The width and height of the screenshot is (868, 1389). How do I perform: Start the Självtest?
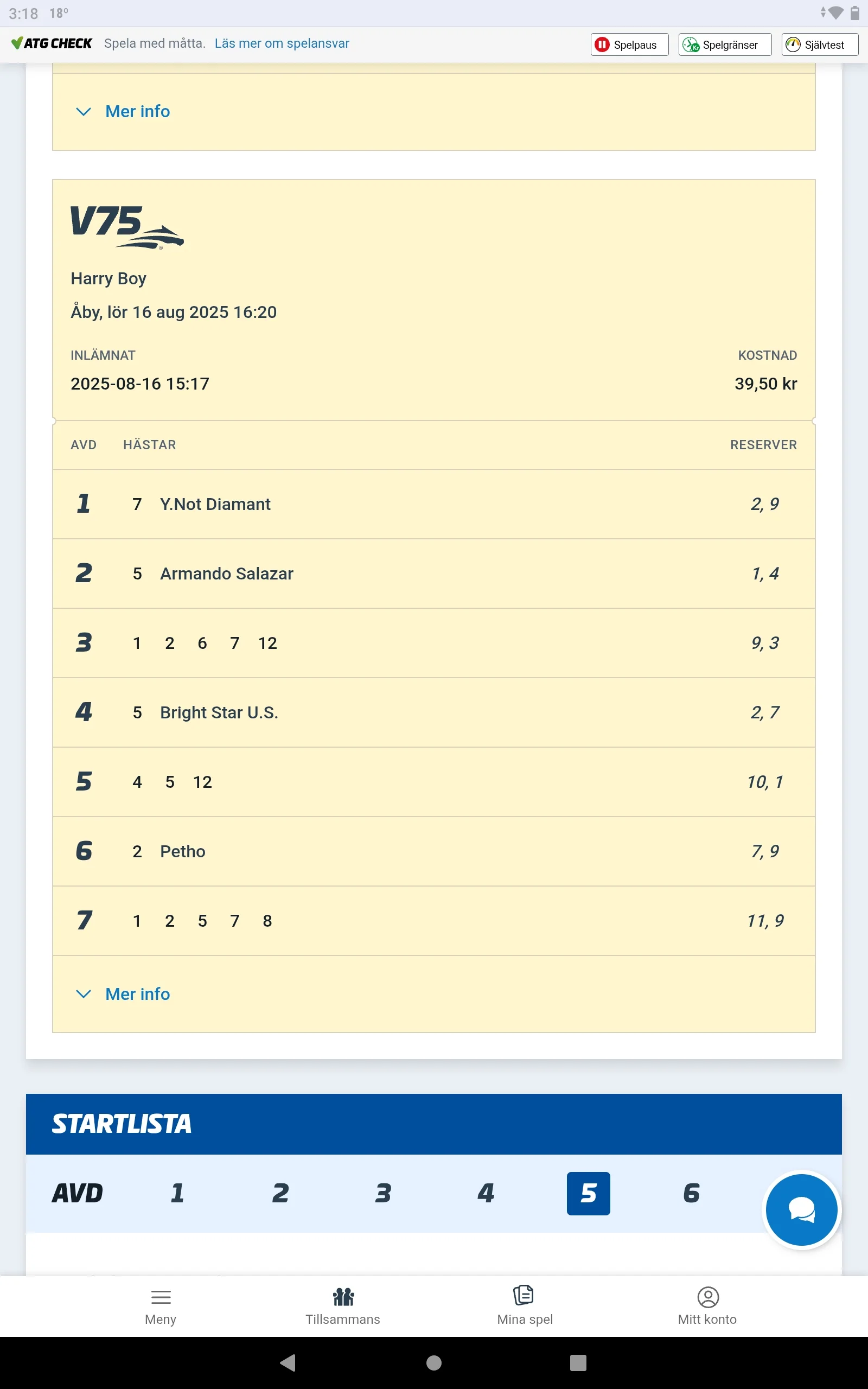[x=819, y=45]
